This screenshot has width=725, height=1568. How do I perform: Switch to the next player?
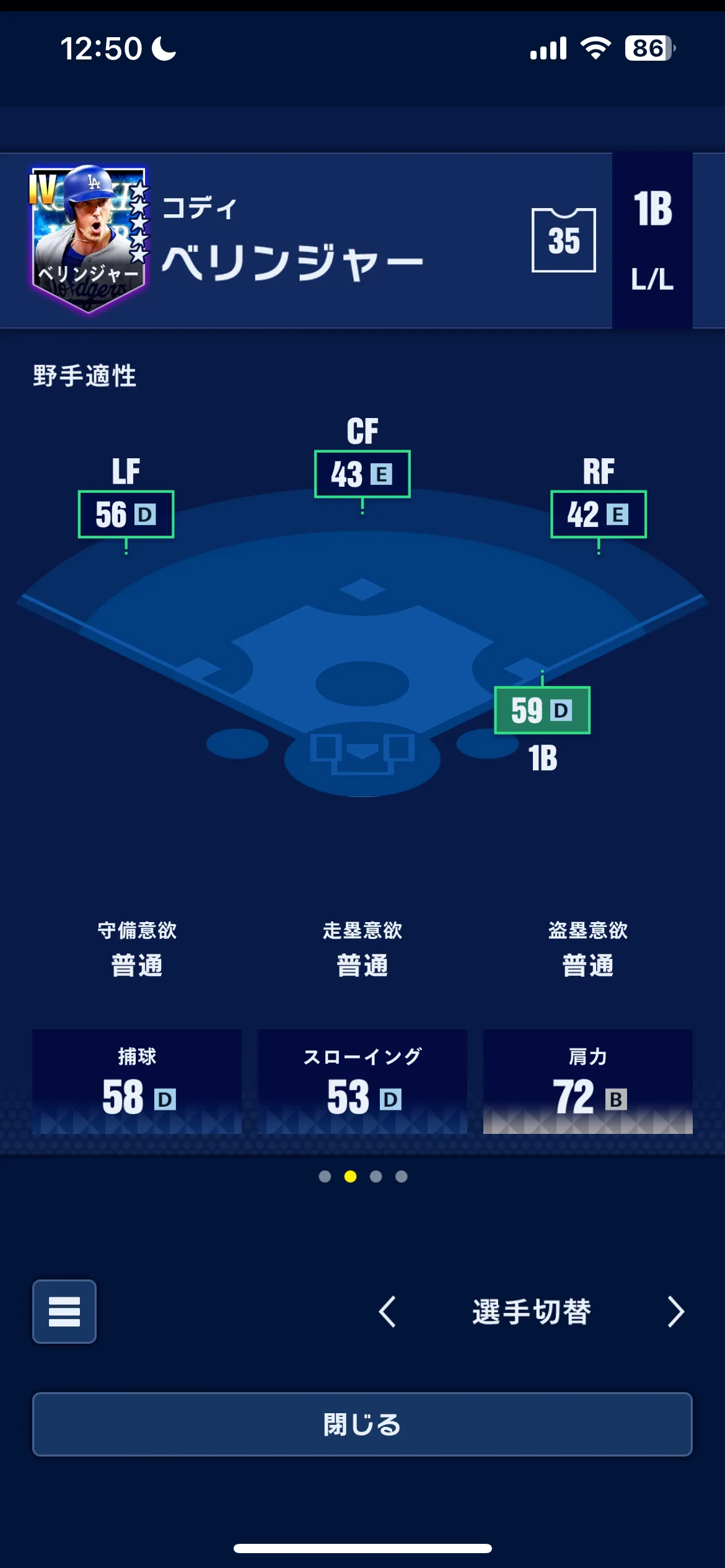click(675, 1312)
